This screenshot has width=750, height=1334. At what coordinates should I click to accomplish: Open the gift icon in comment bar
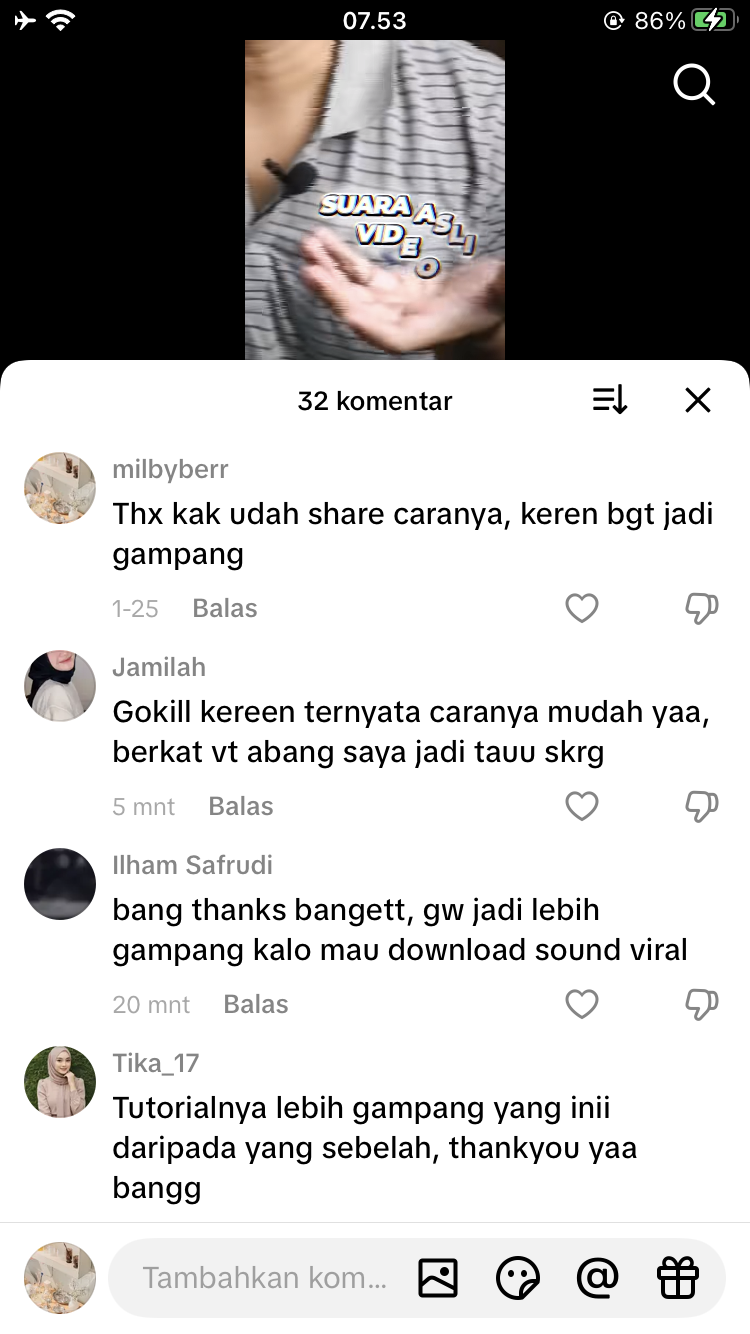click(x=678, y=1278)
